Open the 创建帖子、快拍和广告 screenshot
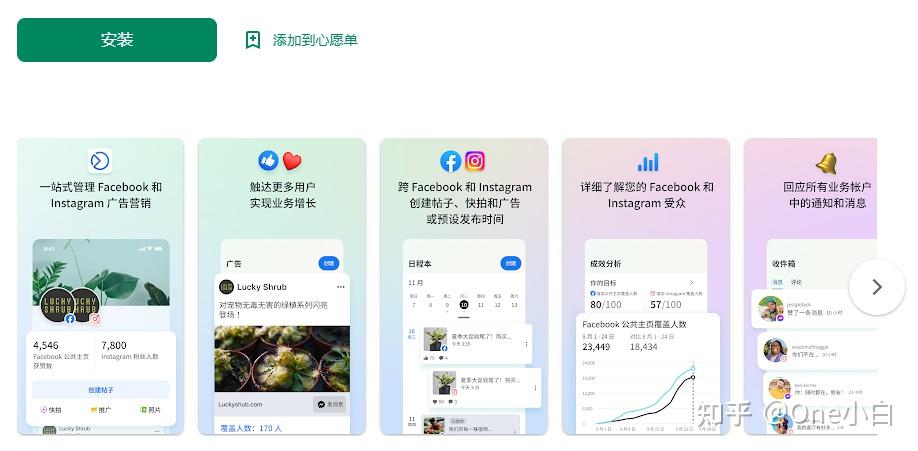Image resolution: width=918 pixels, height=451 pixels. coord(464,287)
